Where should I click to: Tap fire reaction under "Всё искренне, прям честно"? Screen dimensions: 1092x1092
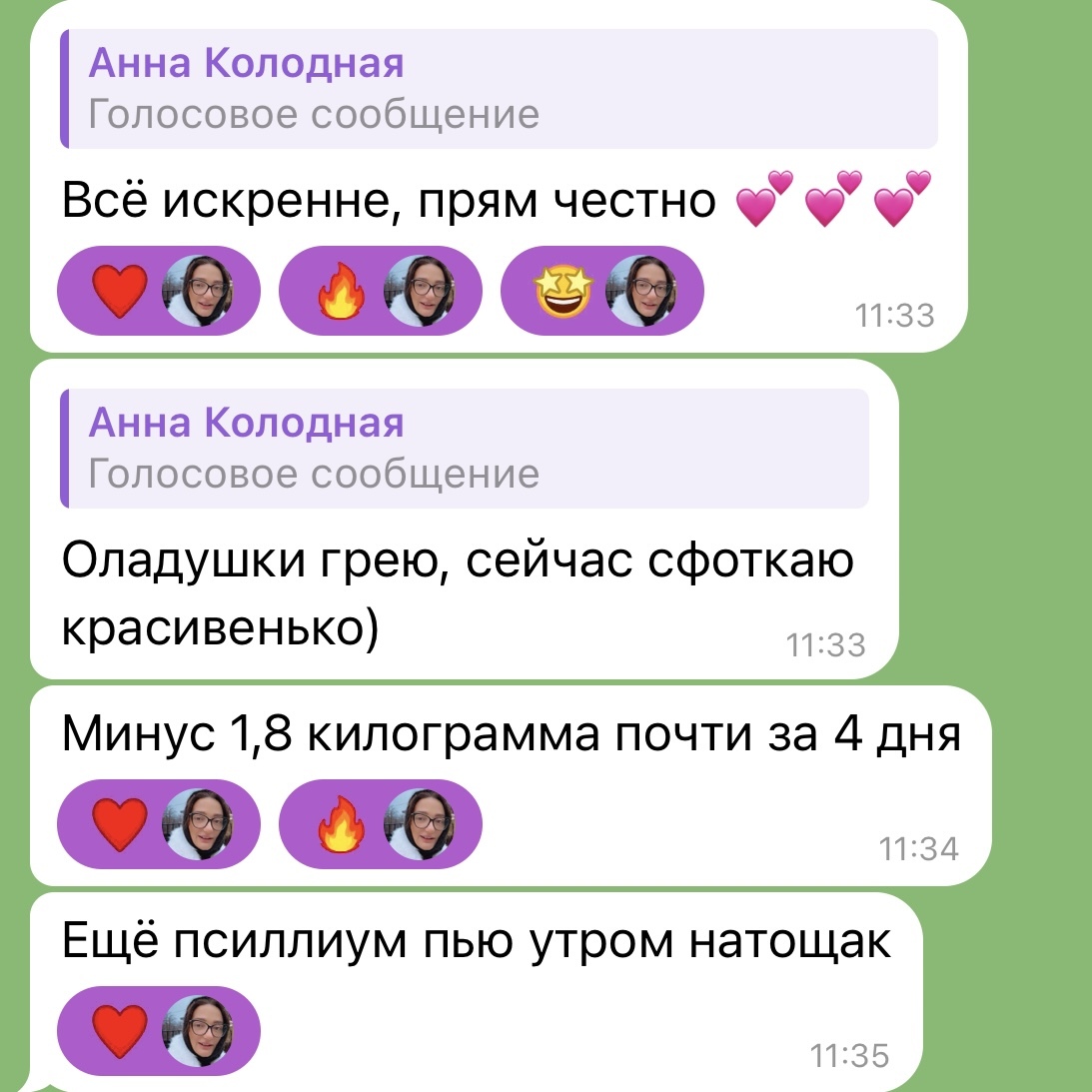pyautogui.click(x=380, y=291)
